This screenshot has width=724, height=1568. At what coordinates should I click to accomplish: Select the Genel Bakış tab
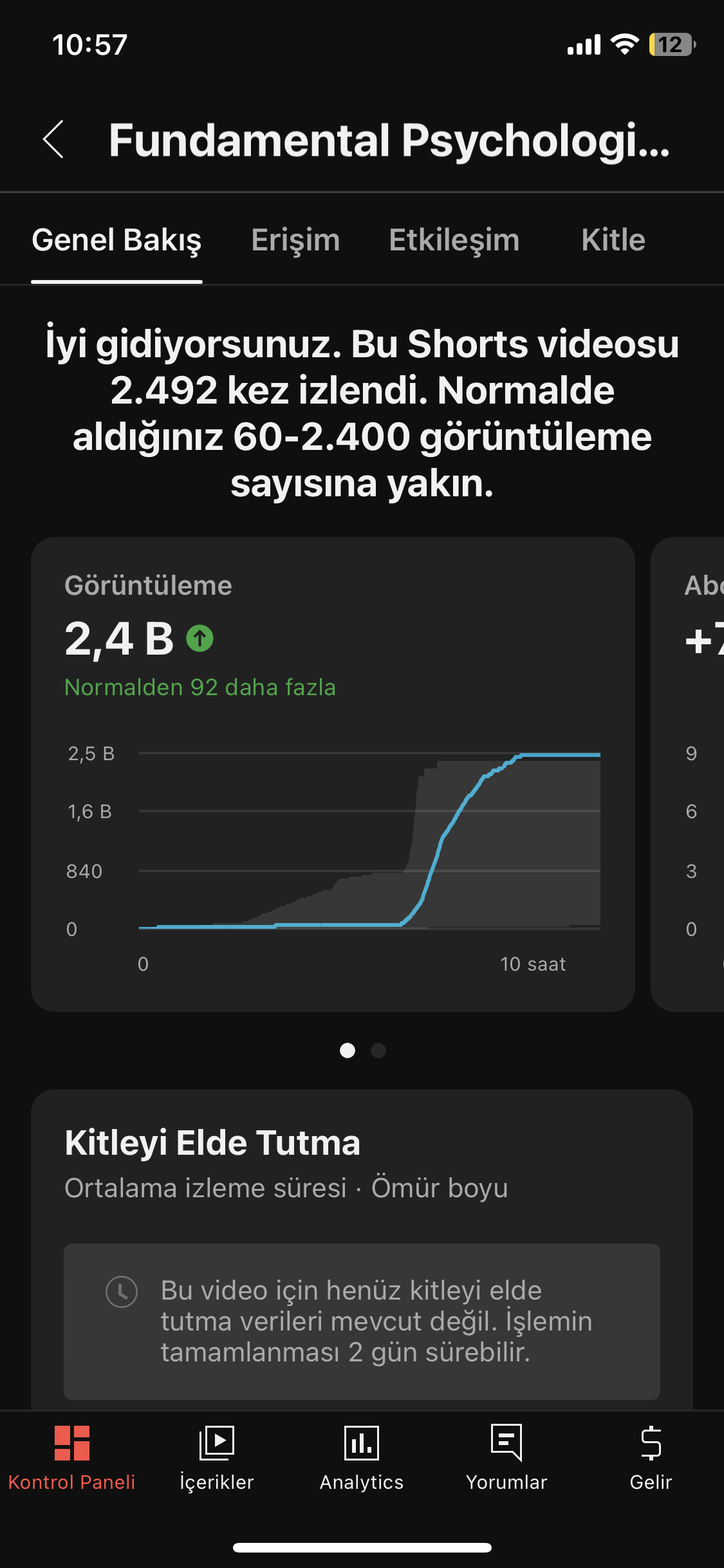[x=116, y=240]
